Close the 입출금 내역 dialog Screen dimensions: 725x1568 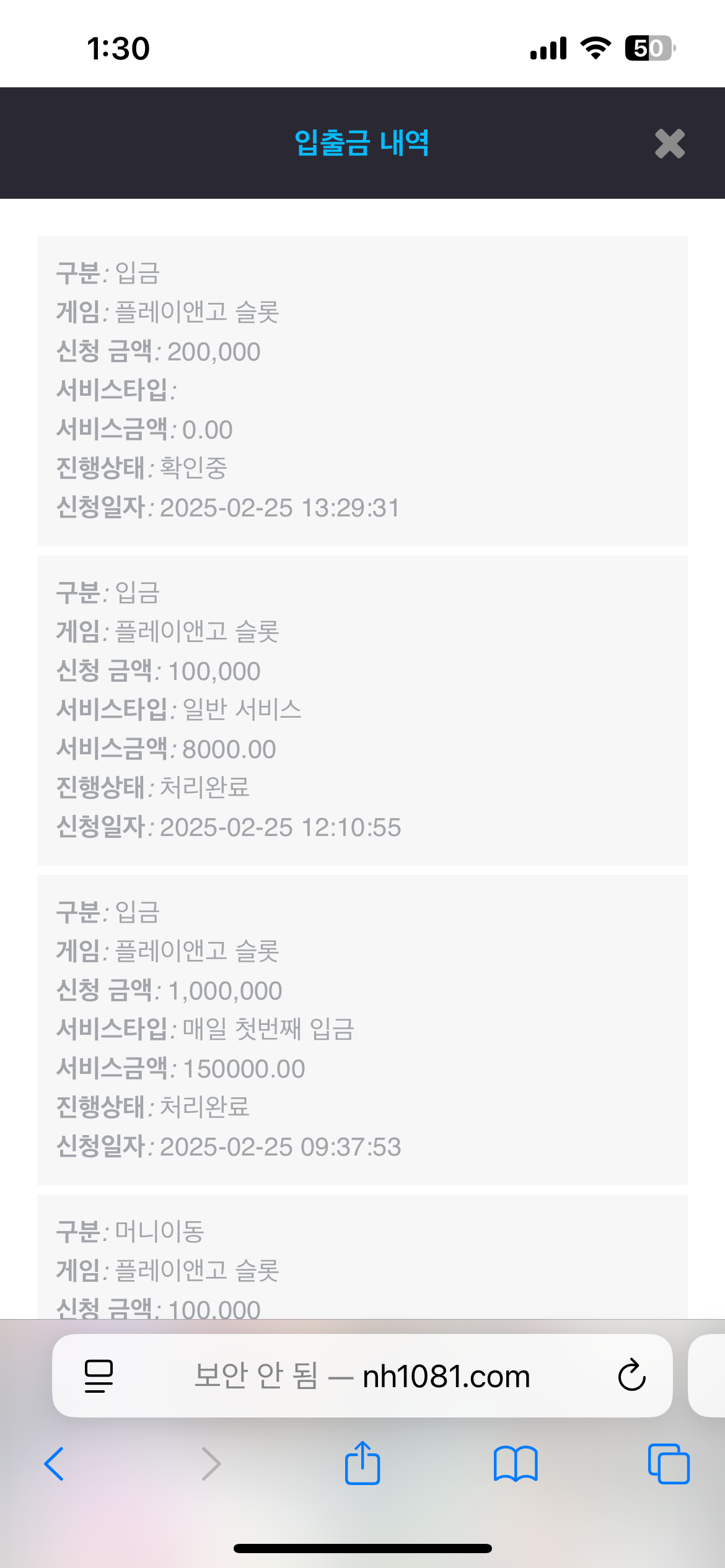(669, 144)
